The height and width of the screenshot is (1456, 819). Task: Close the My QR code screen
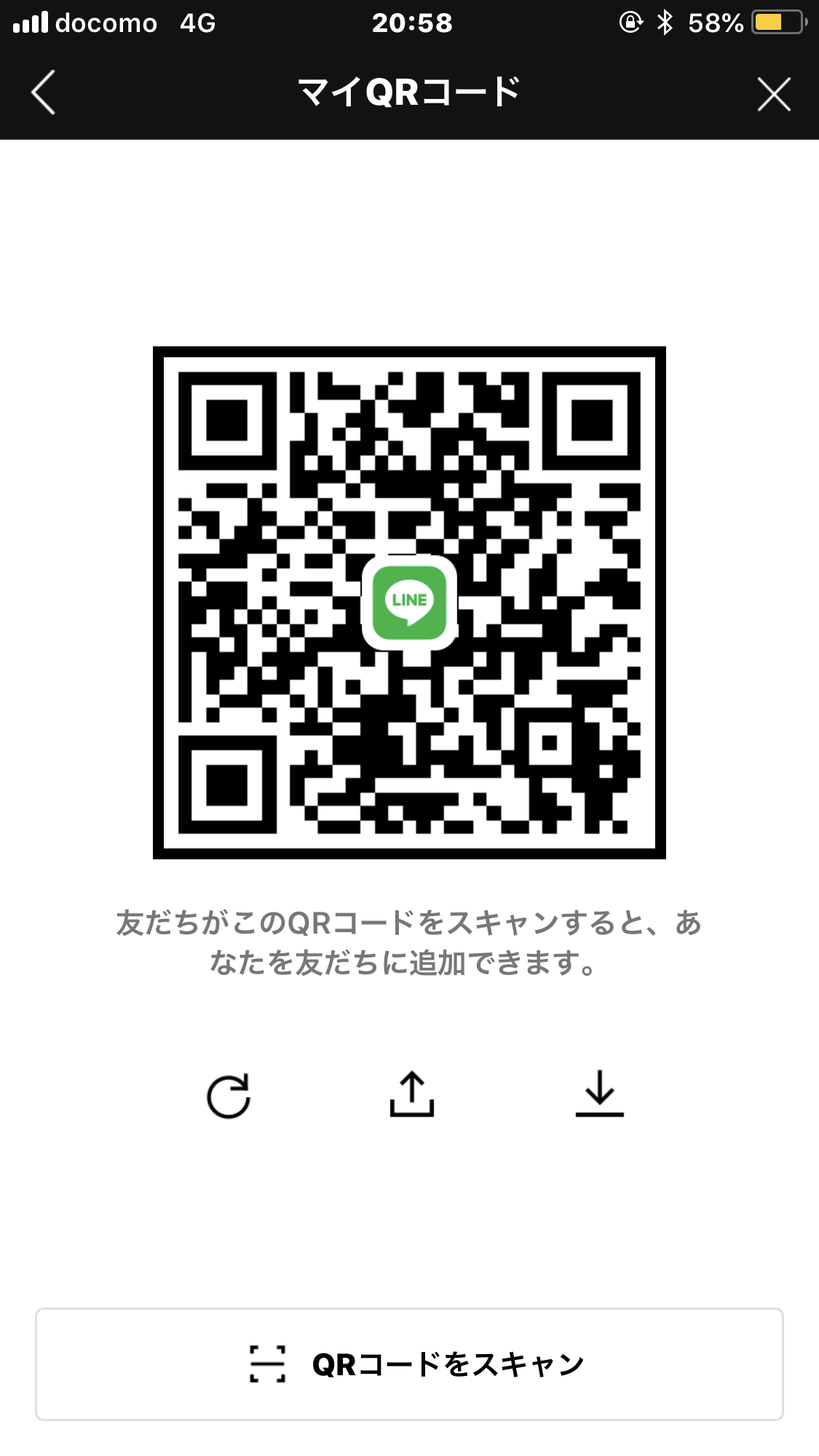(x=773, y=94)
